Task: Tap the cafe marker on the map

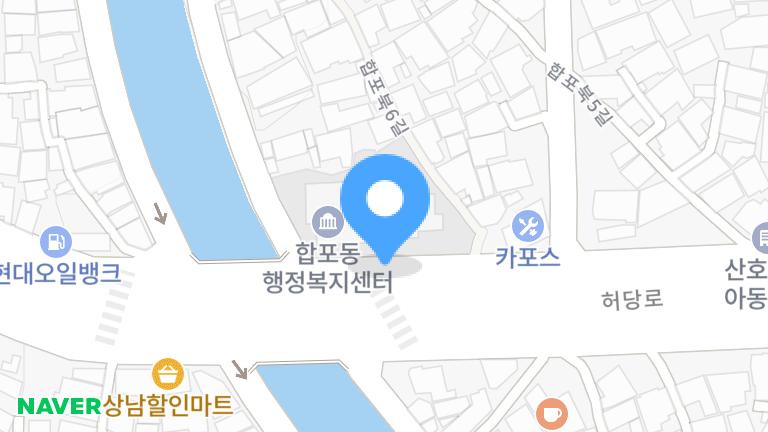Action: (550, 412)
